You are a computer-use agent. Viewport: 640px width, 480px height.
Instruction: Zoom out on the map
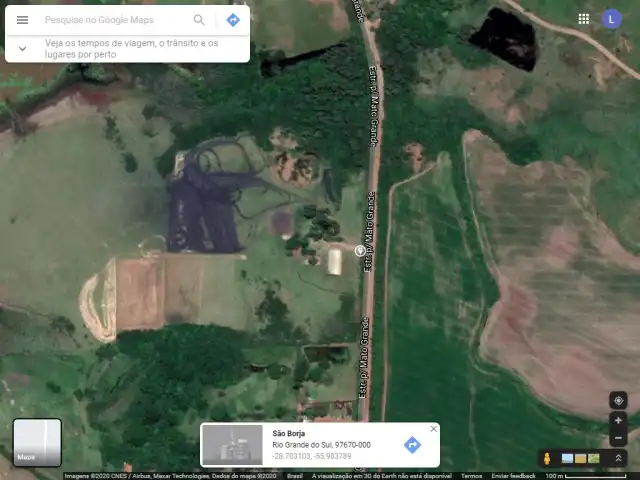pyautogui.click(x=618, y=438)
